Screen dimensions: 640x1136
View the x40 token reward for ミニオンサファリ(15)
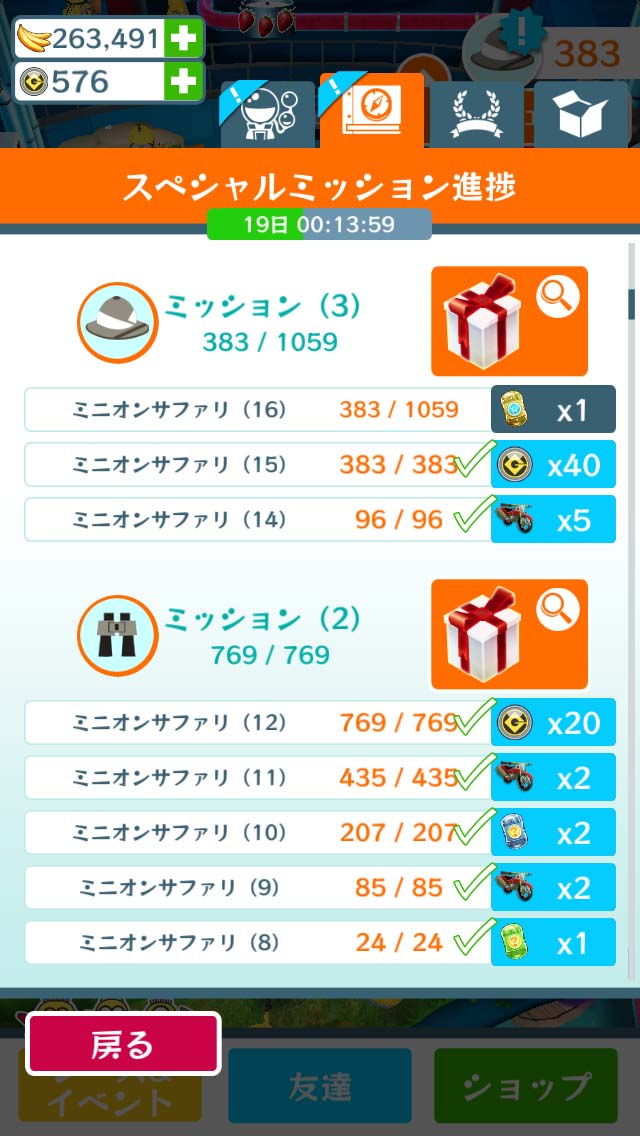click(553, 465)
